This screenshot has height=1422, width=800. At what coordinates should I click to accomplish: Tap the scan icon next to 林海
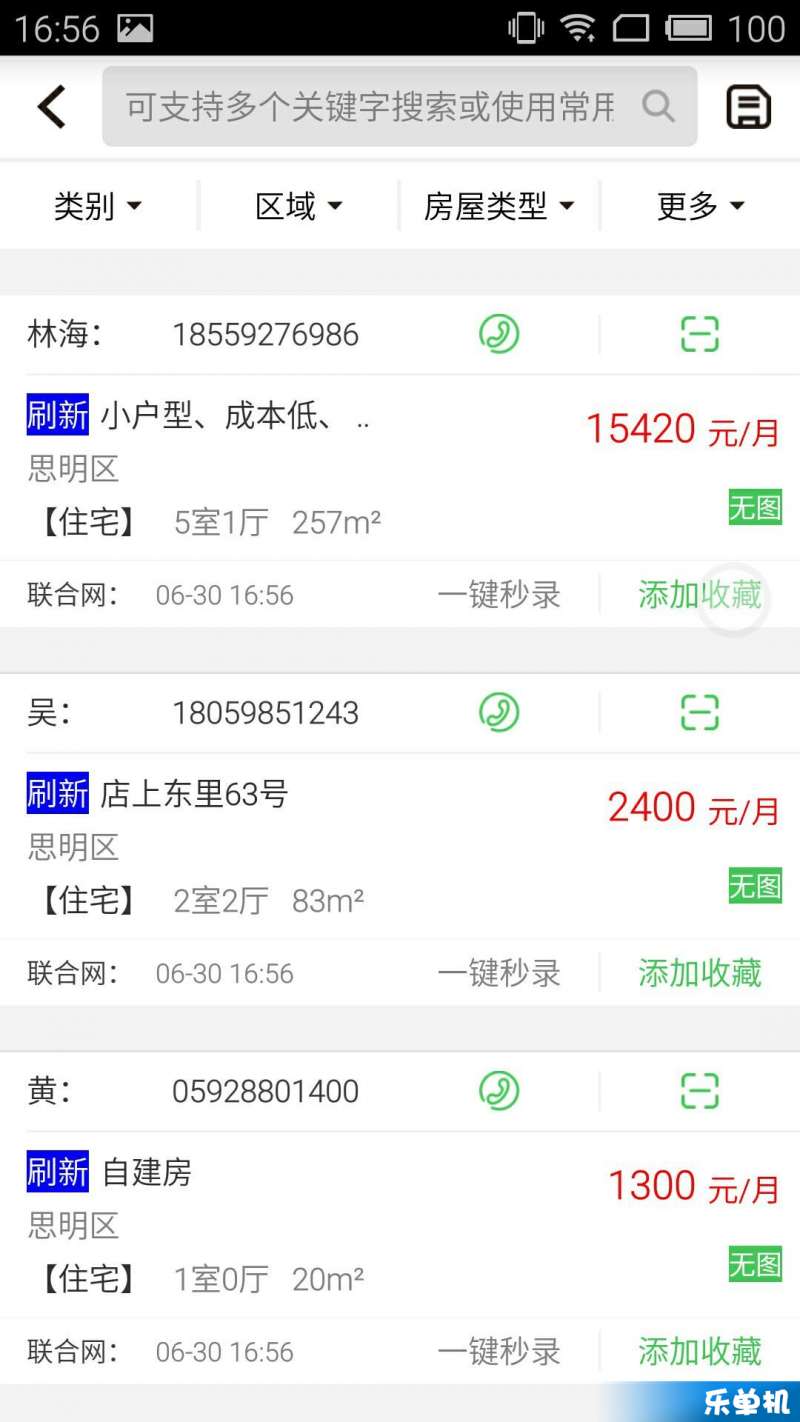[x=700, y=334]
